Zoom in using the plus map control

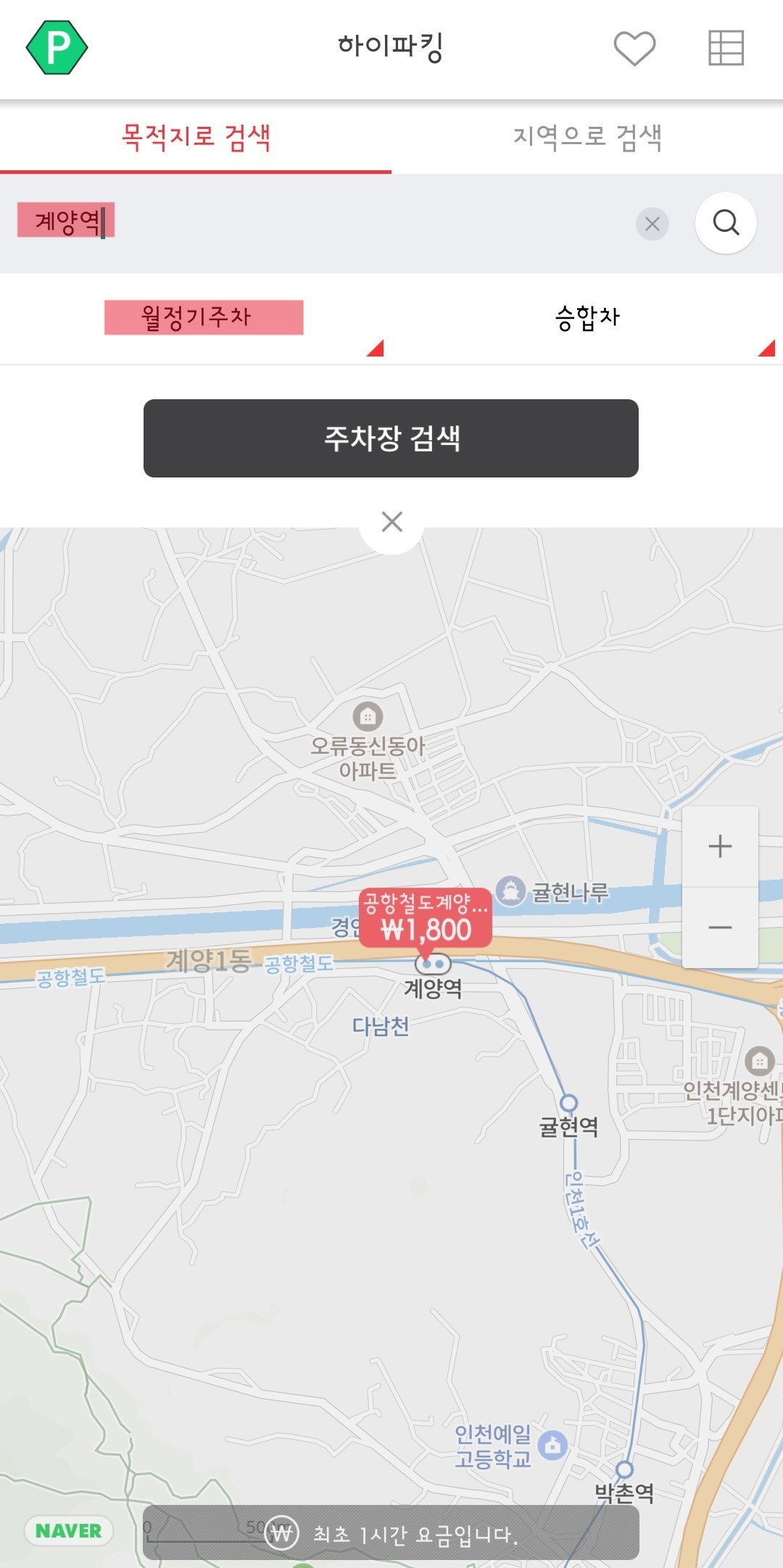pos(720,846)
